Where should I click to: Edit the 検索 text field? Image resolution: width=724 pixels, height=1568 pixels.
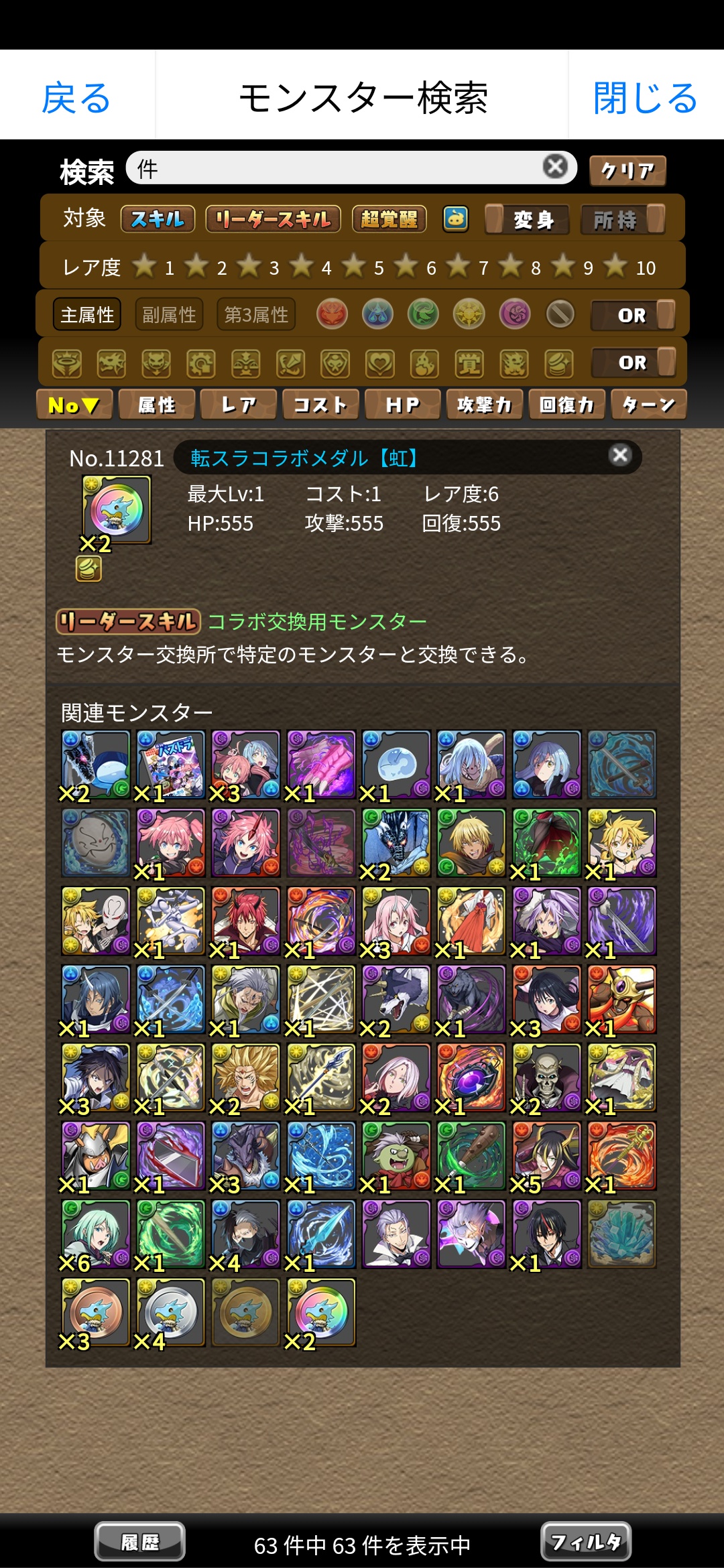tap(335, 168)
